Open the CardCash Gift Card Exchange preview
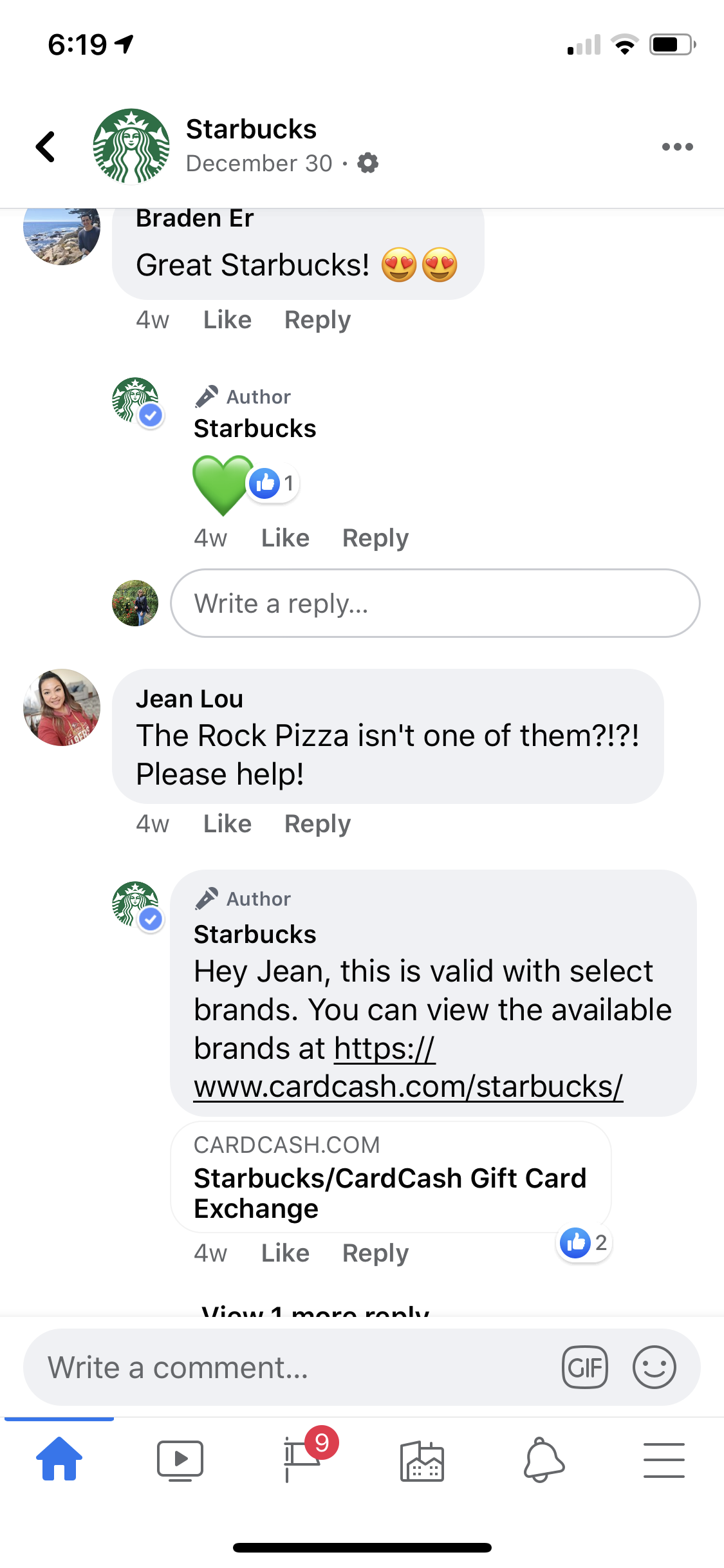Screen dimensions: 724x1568 tap(390, 1178)
